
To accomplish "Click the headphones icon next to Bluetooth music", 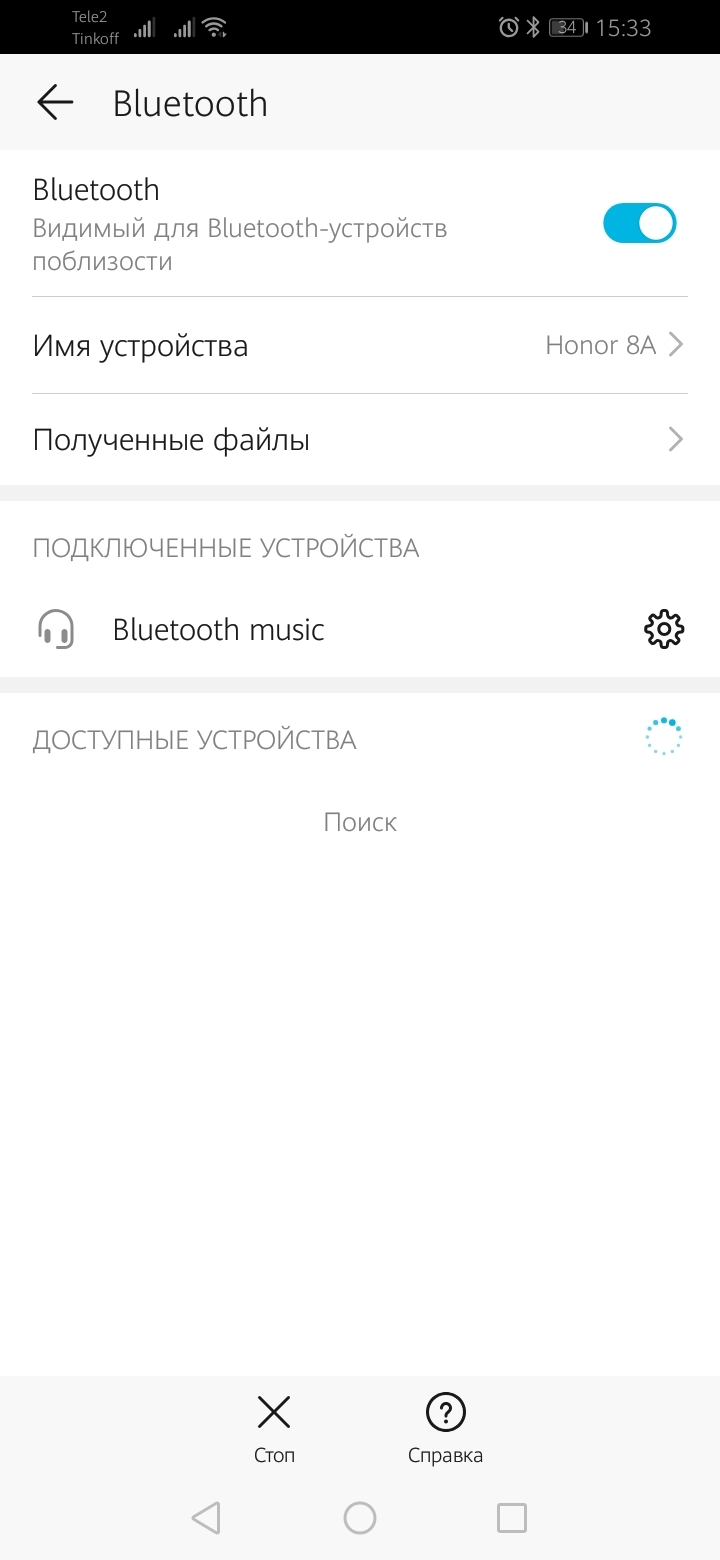I will 56,629.
